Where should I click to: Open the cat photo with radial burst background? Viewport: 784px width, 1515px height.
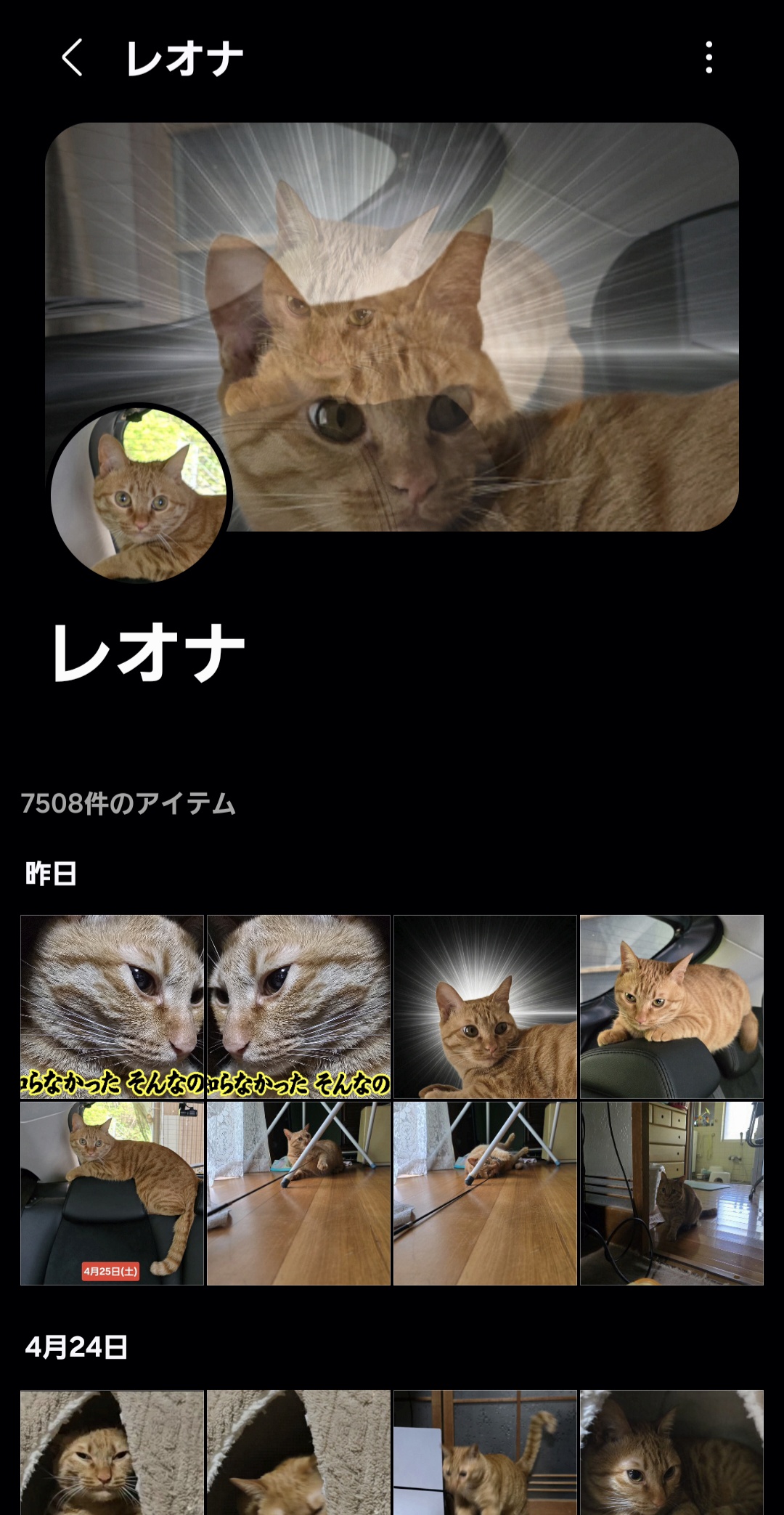tap(485, 1007)
